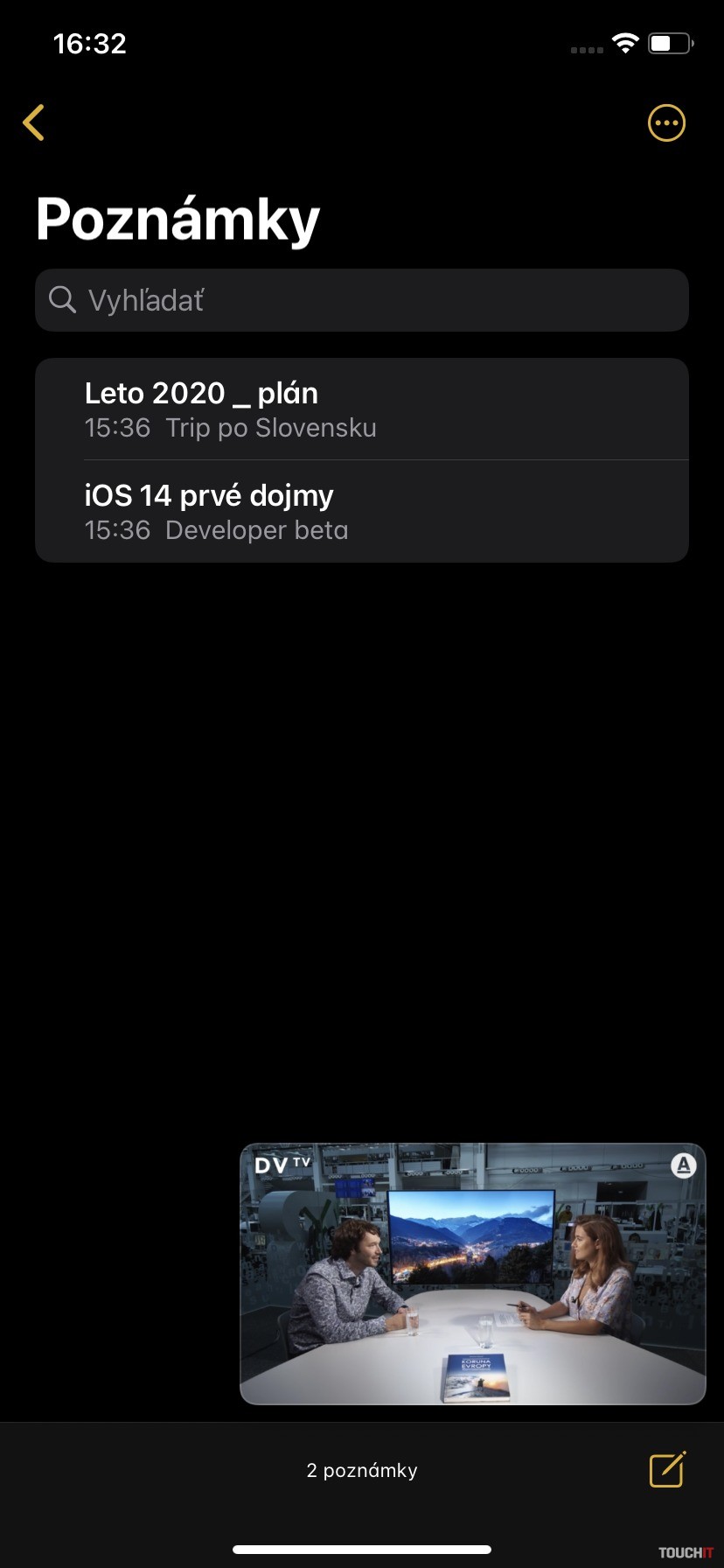Open the note iOS 14 prvé dojmy
The height and width of the screenshot is (1568, 724).
(362, 511)
